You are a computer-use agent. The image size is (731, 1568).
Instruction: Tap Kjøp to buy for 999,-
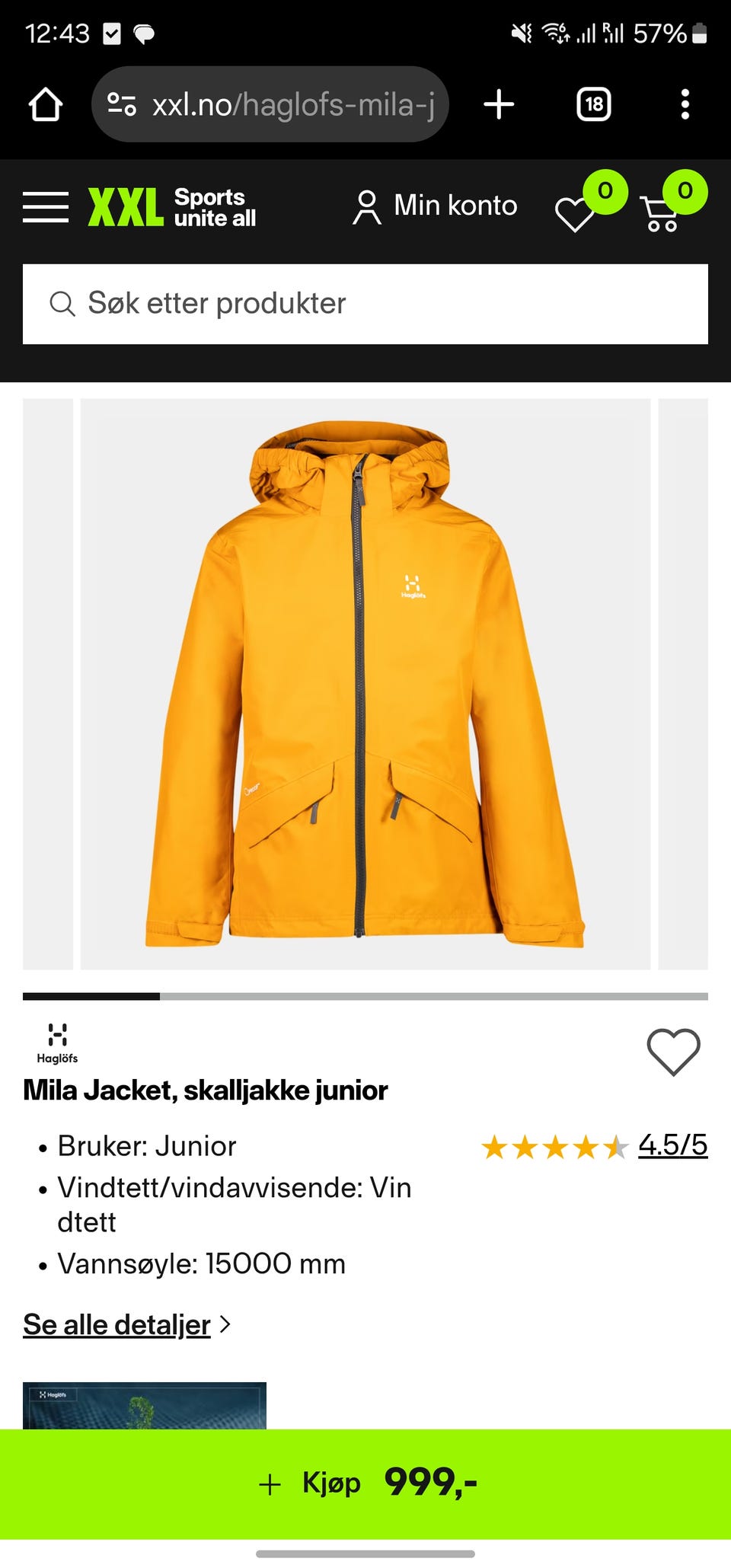click(365, 1483)
